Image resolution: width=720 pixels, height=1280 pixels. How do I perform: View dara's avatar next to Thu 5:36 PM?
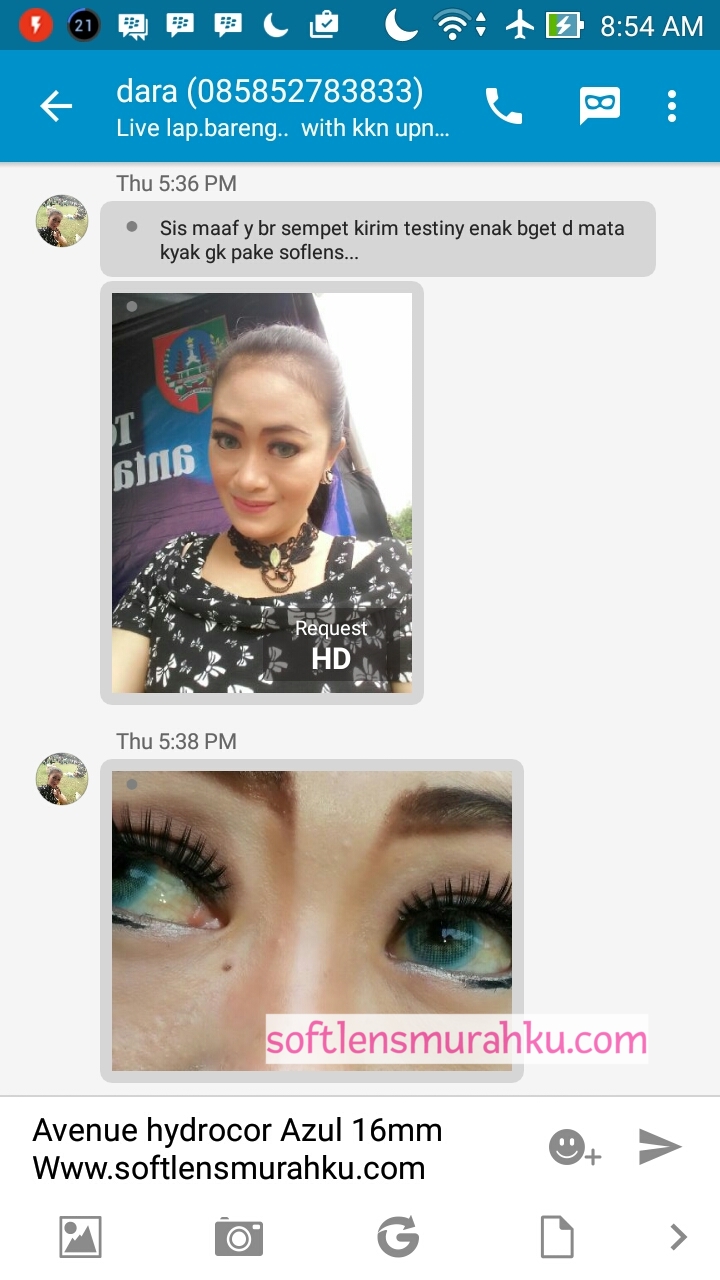[x=62, y=221]
